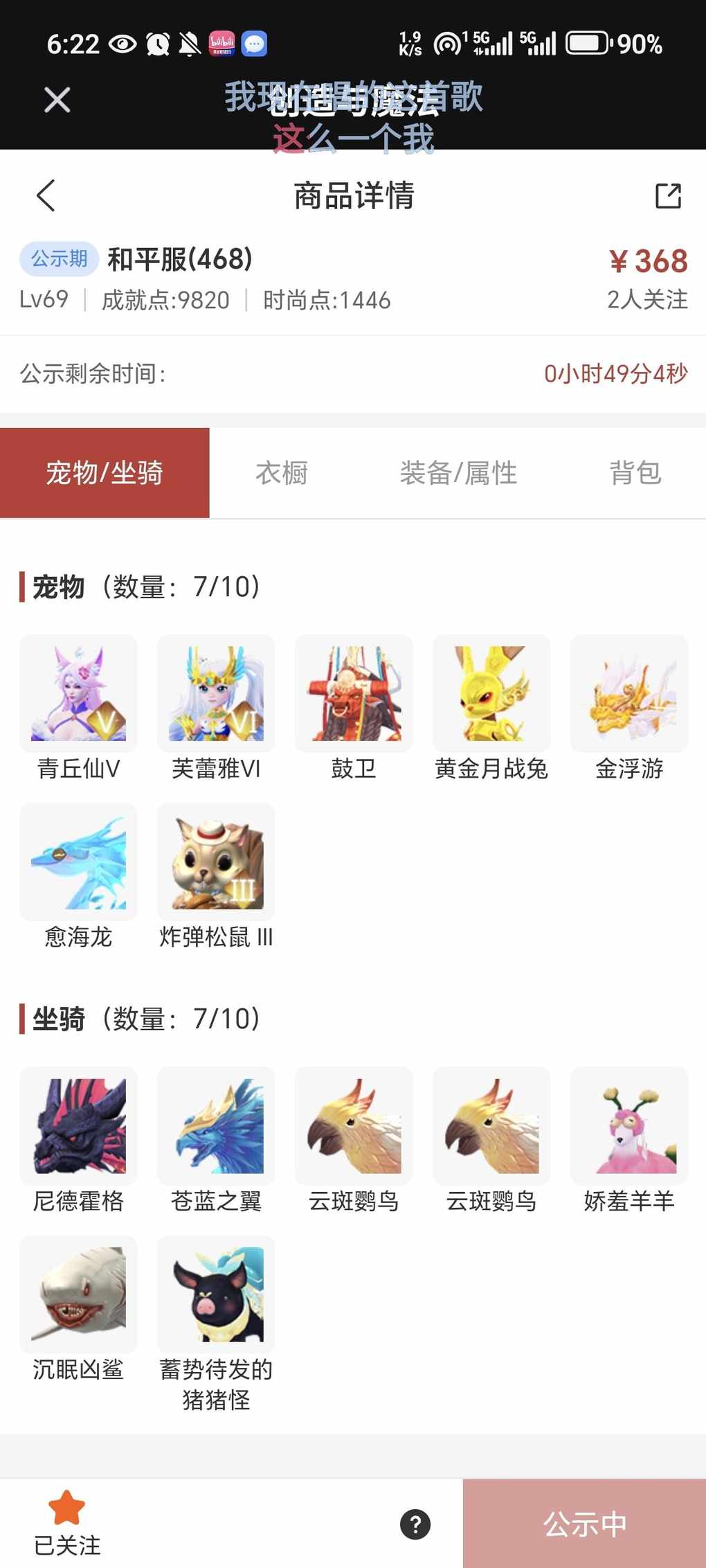Select the 背包 tab
The image size is (706, 1568).
pos(635,473)
